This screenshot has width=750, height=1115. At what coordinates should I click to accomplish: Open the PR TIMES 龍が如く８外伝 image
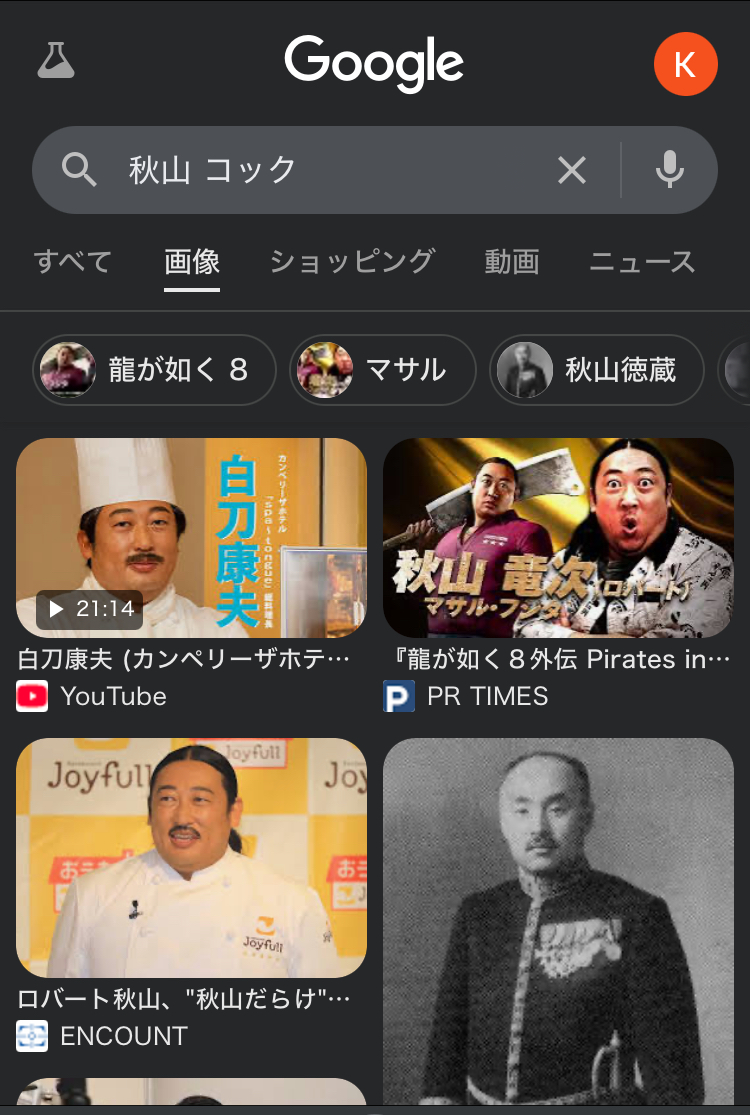(558, 538)
